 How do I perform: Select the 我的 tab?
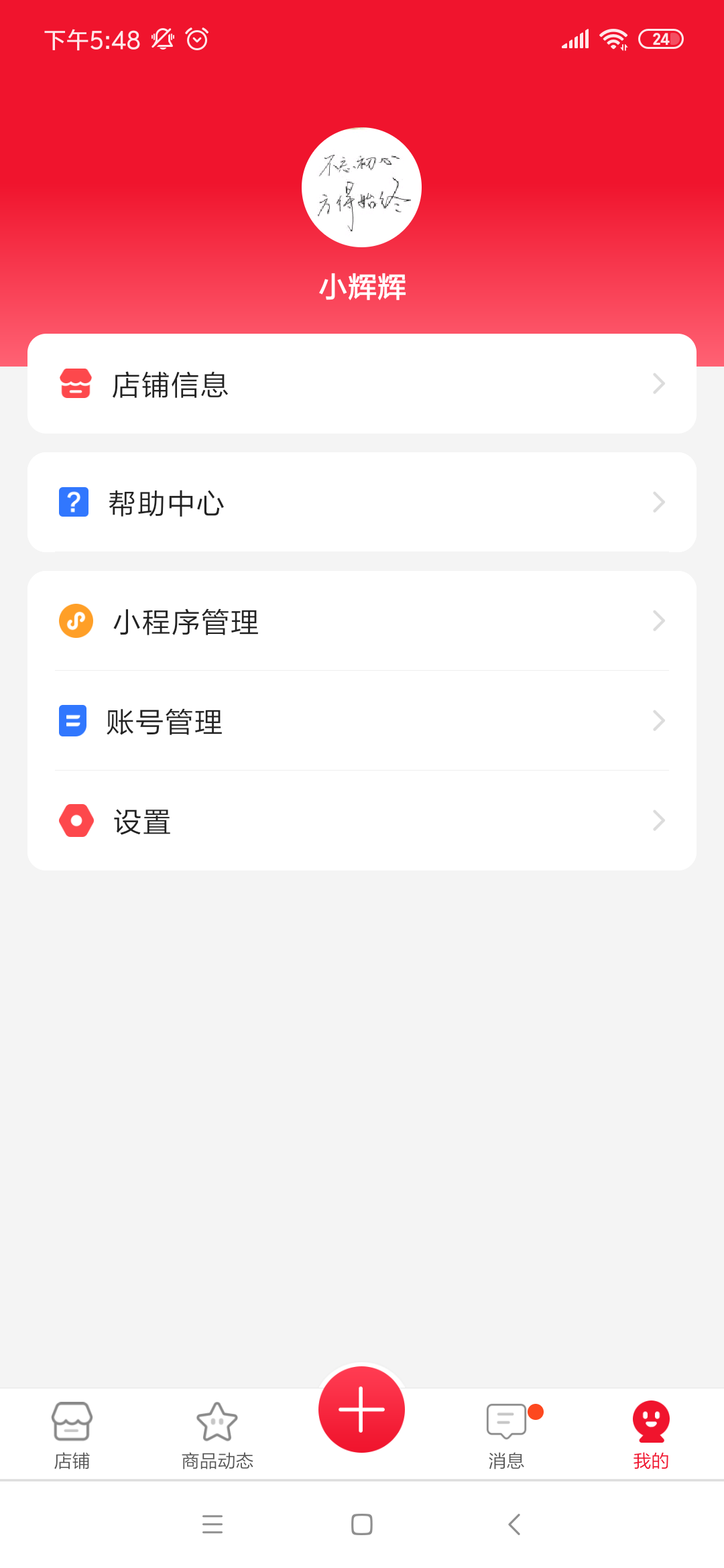[x=651, y=1434]
